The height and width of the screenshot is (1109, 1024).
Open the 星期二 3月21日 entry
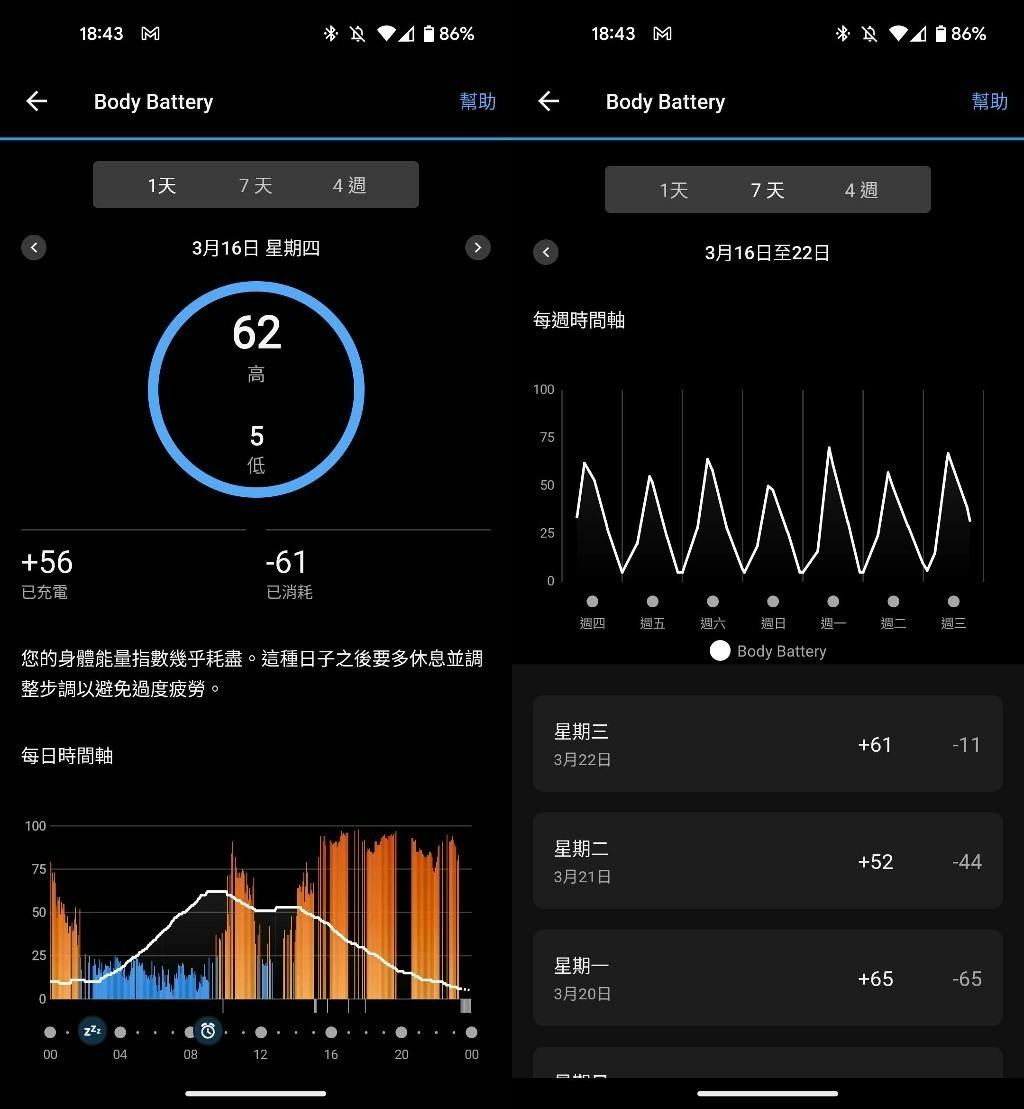pos(767,861)
